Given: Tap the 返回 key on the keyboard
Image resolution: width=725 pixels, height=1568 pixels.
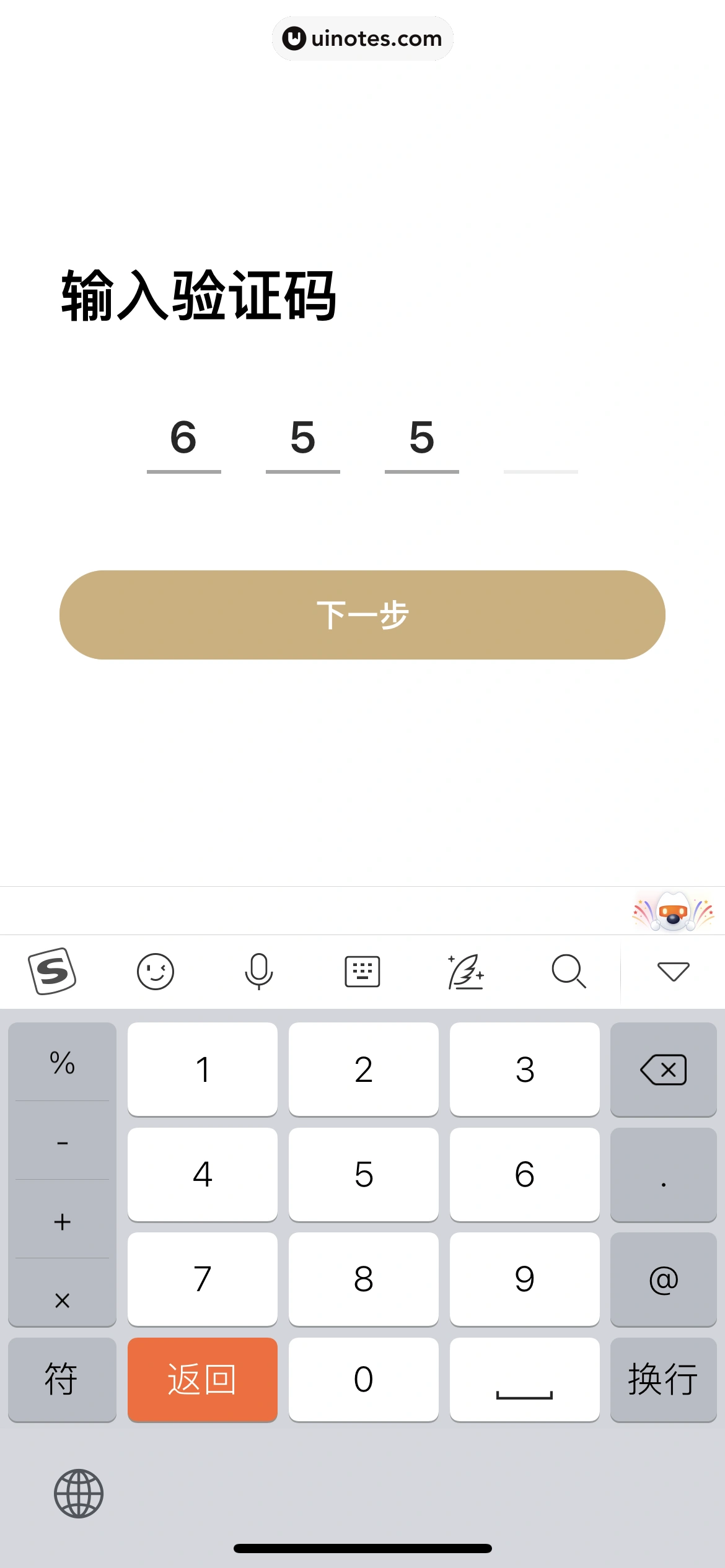Looking at the screenshot, I should click(x=203, y=1381).
